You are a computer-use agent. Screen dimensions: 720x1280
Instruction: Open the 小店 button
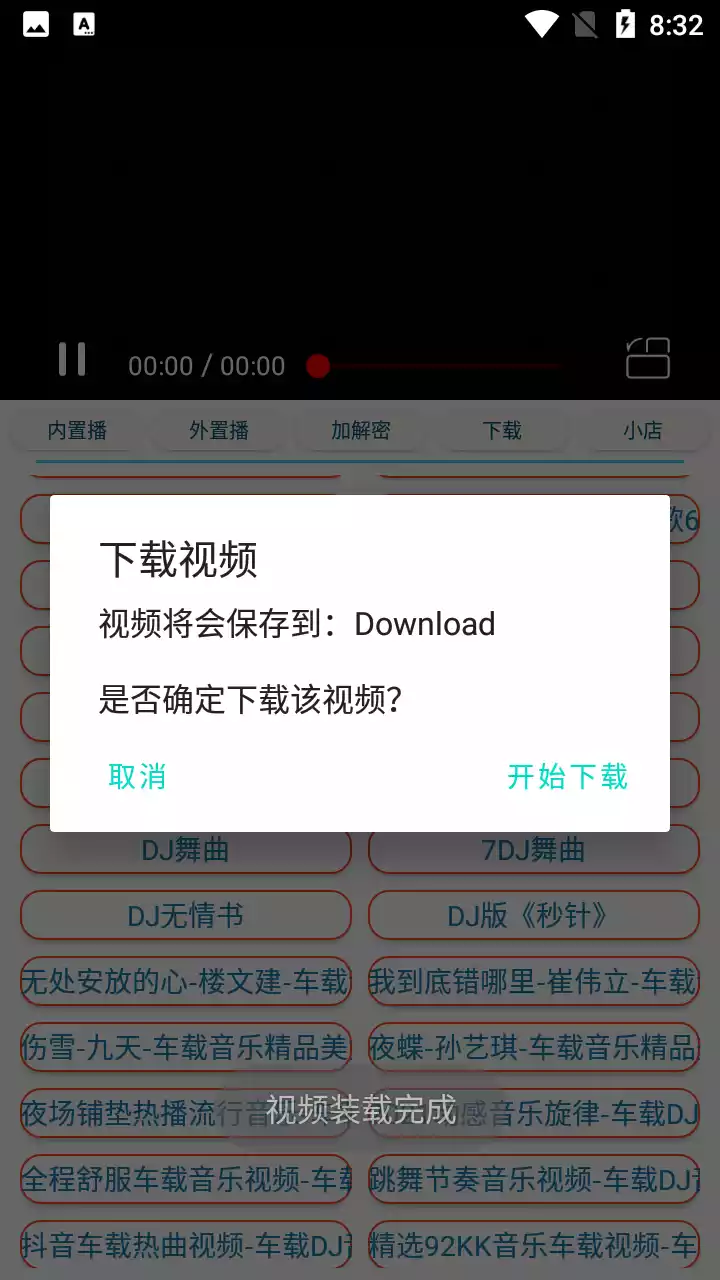pyautogui.click(x=643, y=431)
